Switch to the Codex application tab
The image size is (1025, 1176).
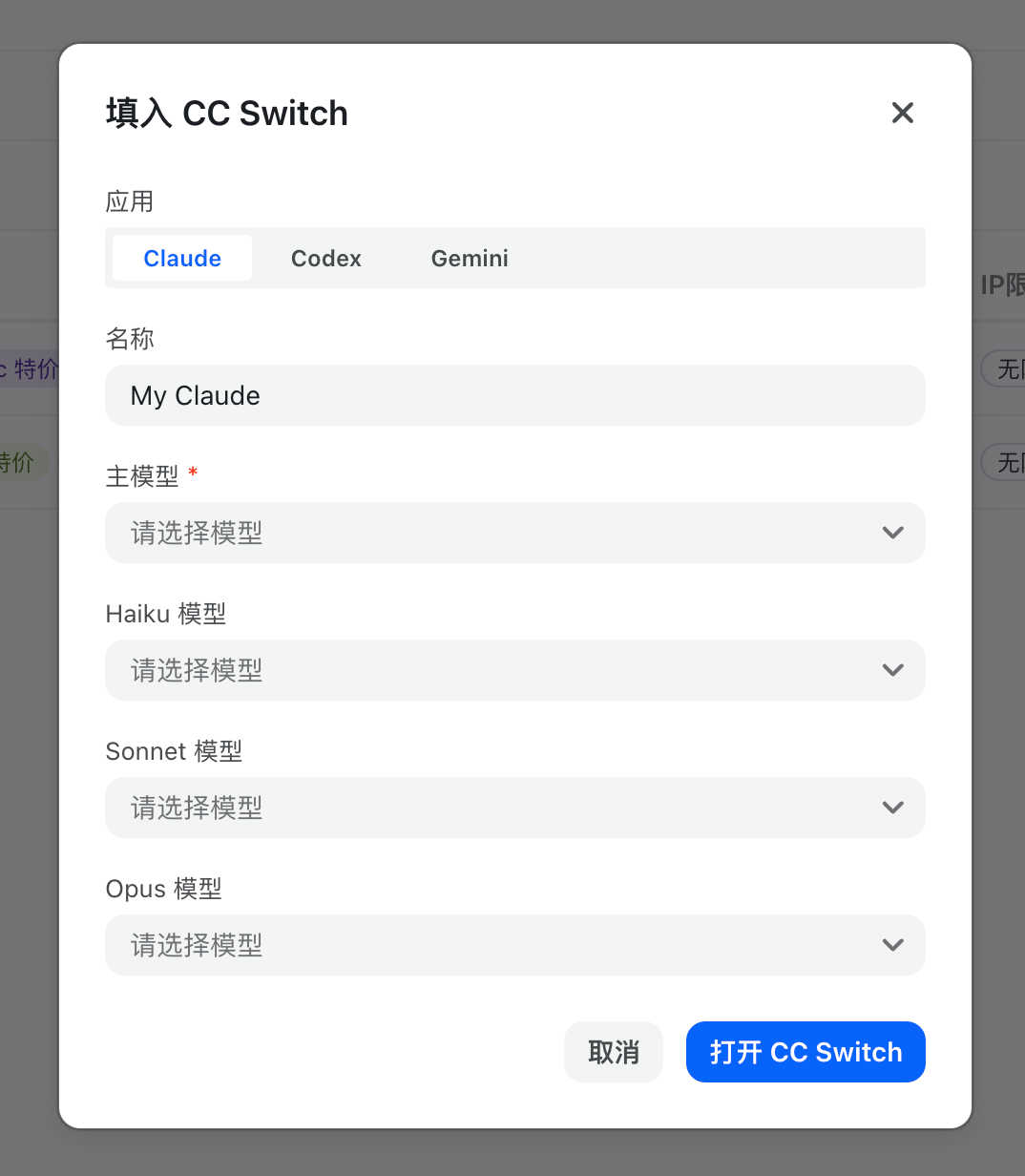point(325,258)
